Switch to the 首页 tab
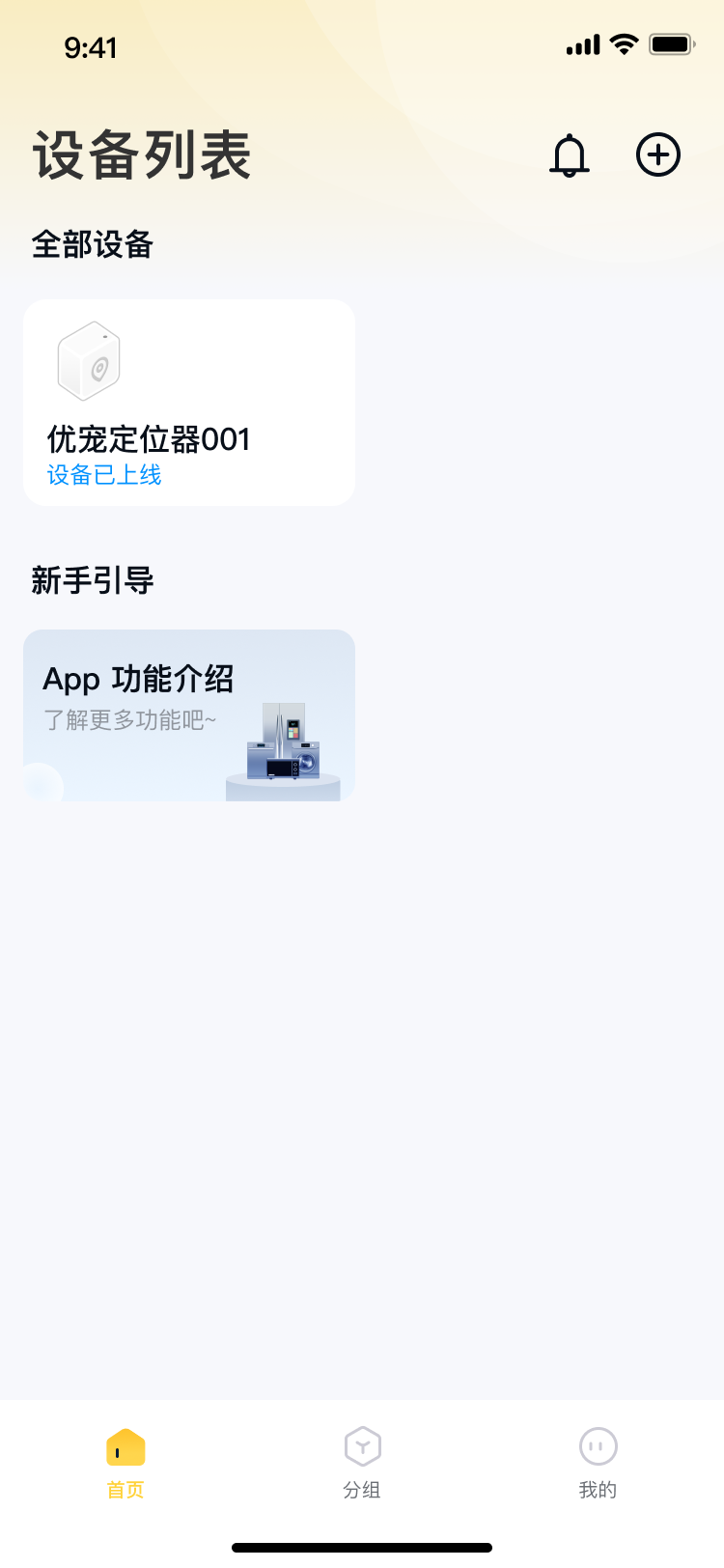Viewport: 724px width, 1568px height. click(125, 1462)
